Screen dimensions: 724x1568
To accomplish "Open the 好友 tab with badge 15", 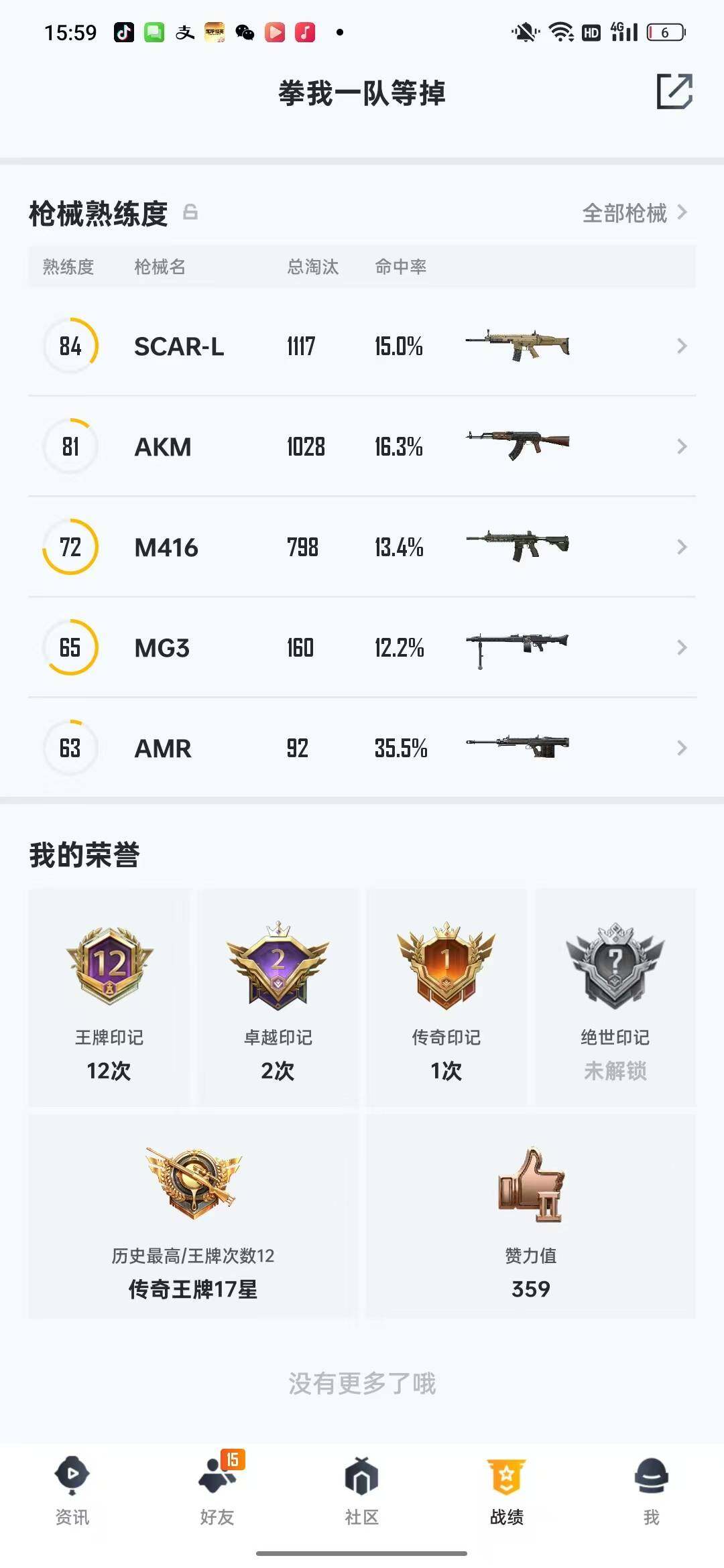I will (217, 1494).
